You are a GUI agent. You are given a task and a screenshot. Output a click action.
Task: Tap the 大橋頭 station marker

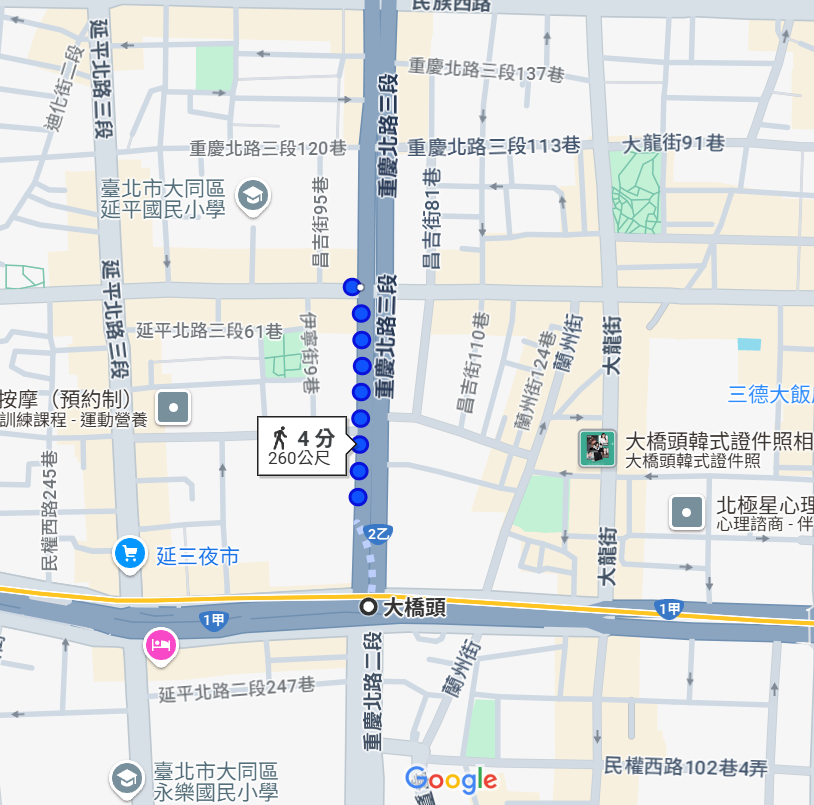pos(369,607)
